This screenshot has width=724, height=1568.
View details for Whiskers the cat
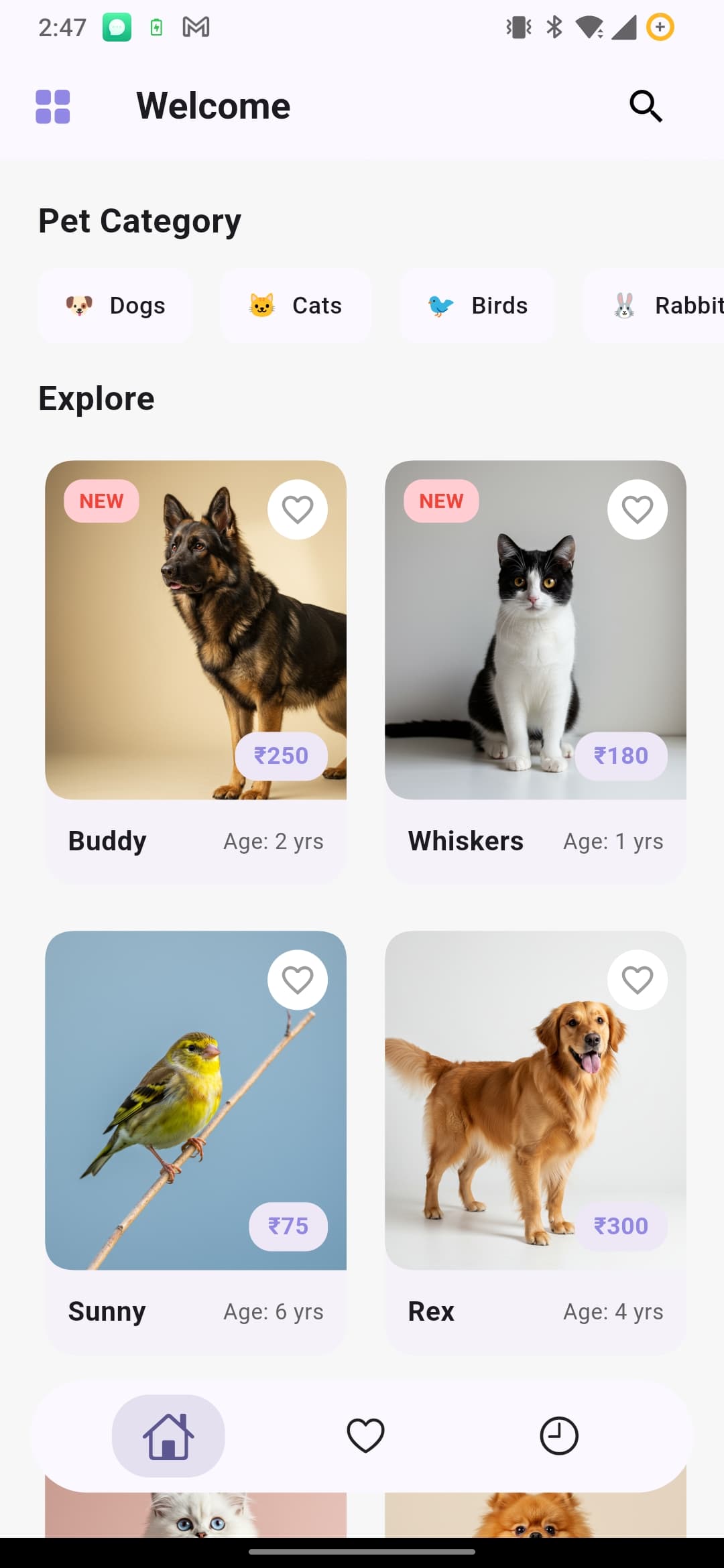coord(536,672)
